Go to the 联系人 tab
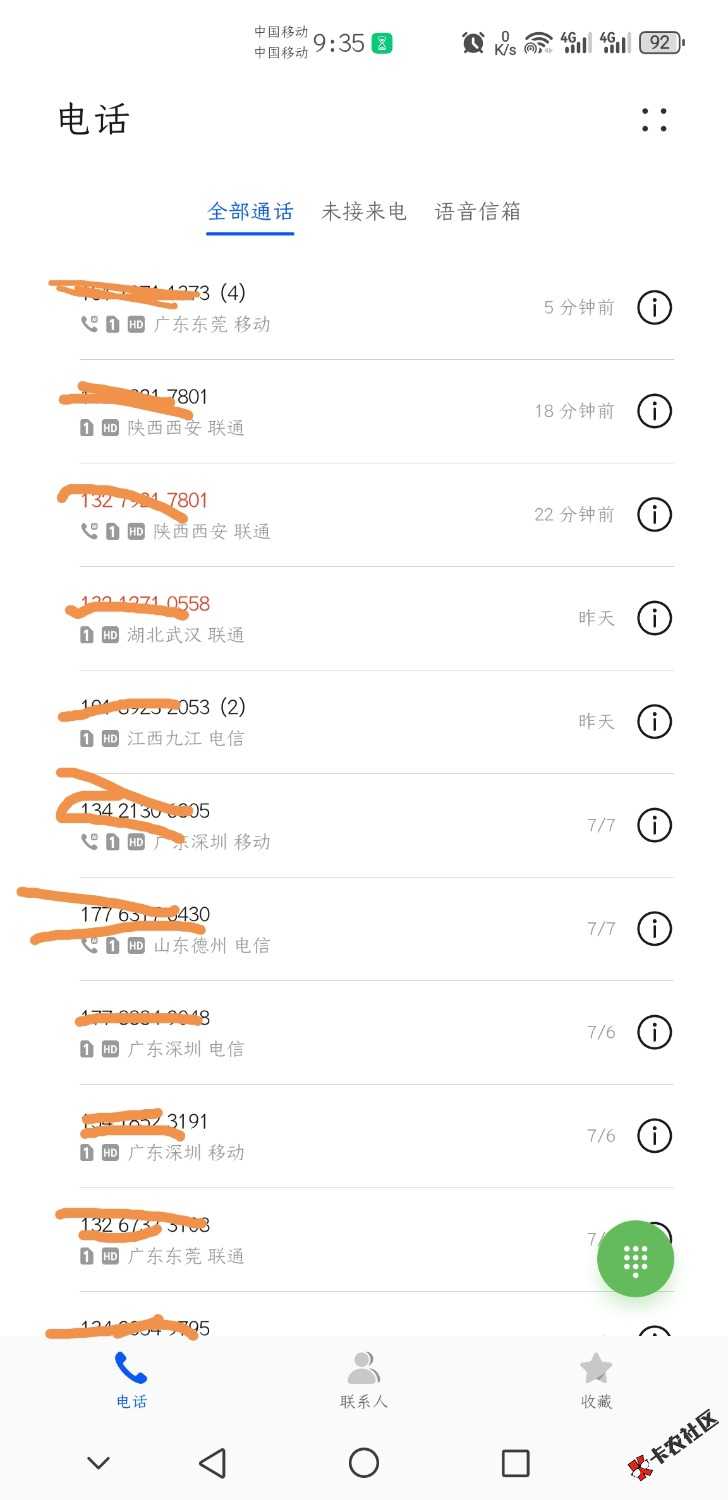Screen dimensions: 728x1500 (x=364, y=1380)
